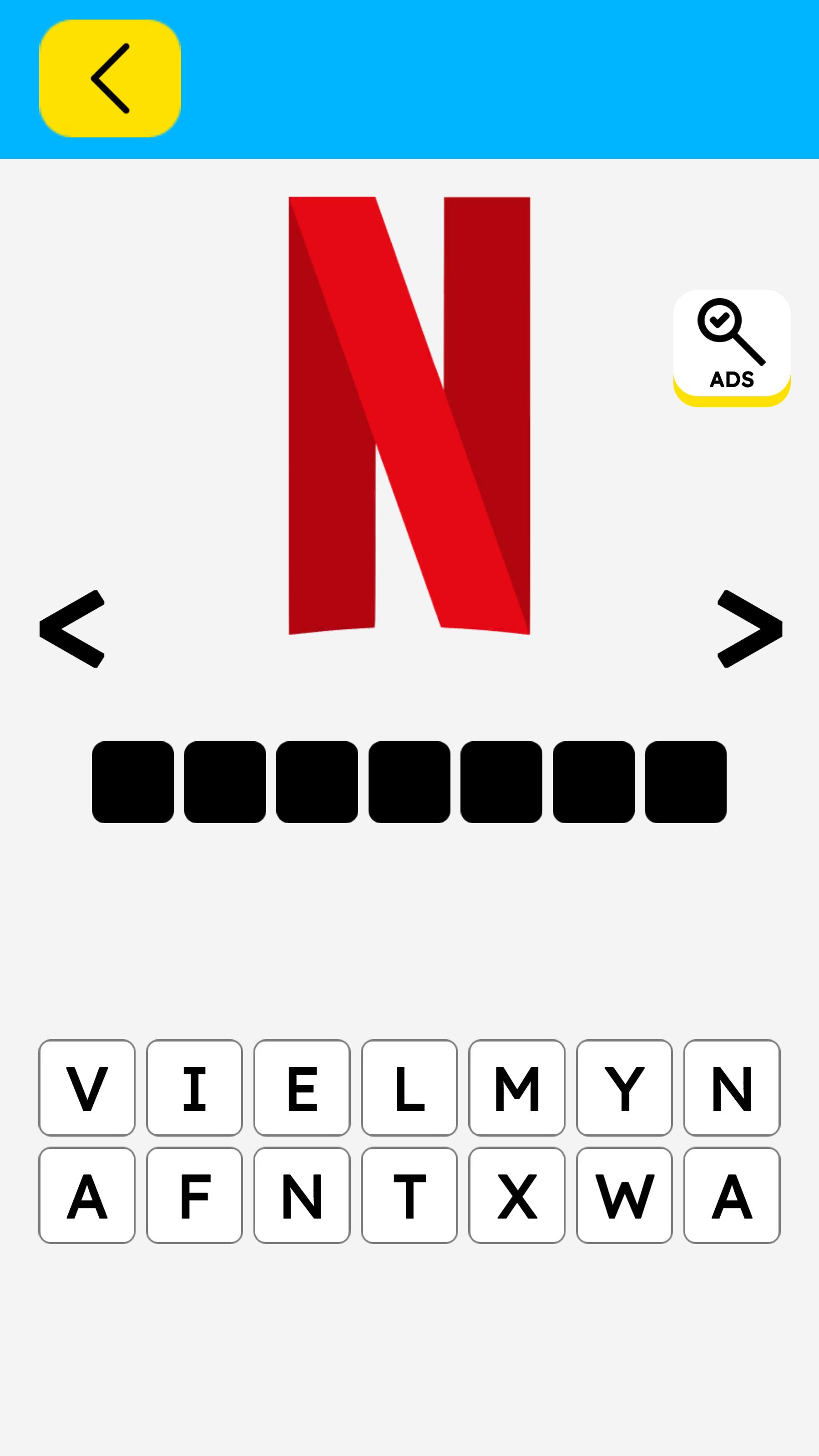Skip to the next logo
The height and width of the screenshot is (1456, 819).
(x=749, y=629)
